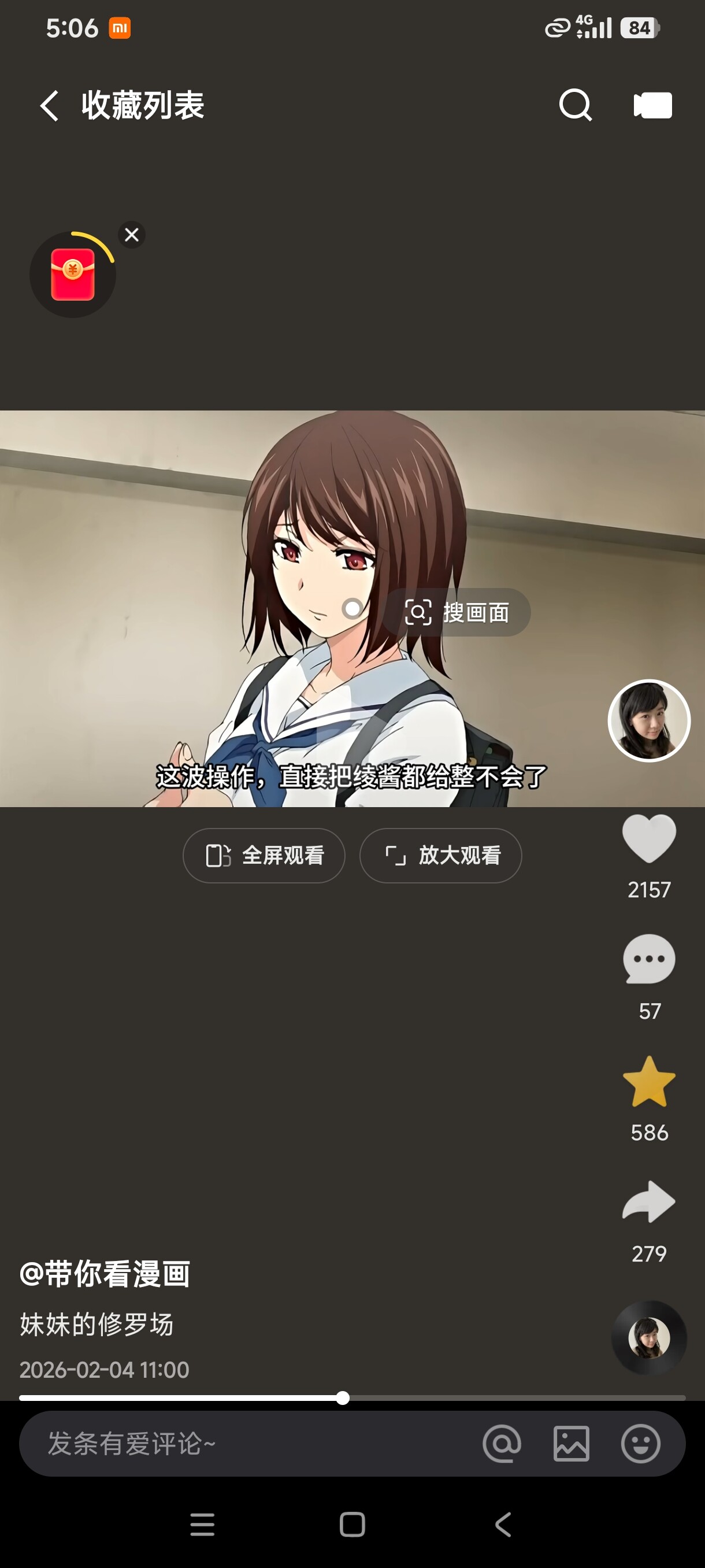Toggle the star favorite icon
705x1568 pixels.
[x=648, y=1081]
